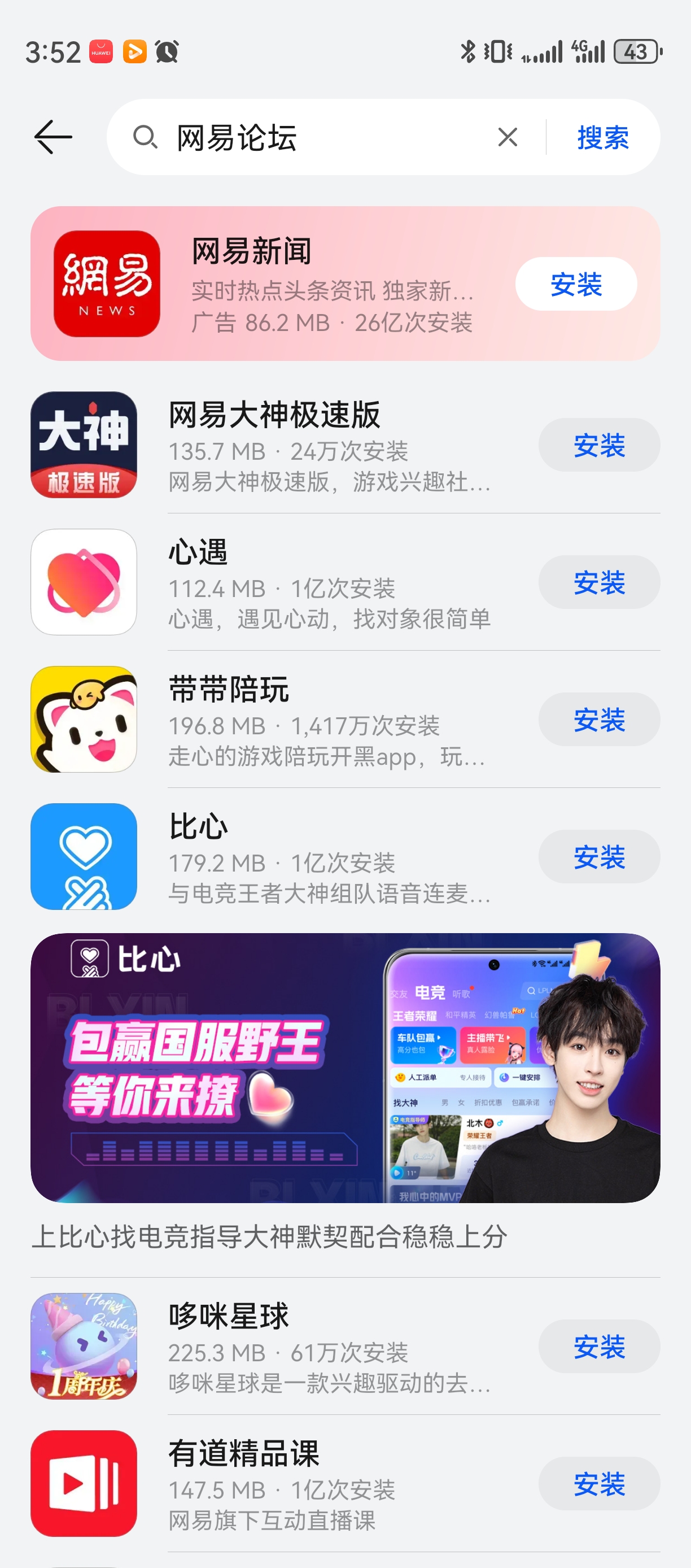This screenshot has width=691, height=1568.
Task: Install 网易大神极速版
Action: pos(598,445)
